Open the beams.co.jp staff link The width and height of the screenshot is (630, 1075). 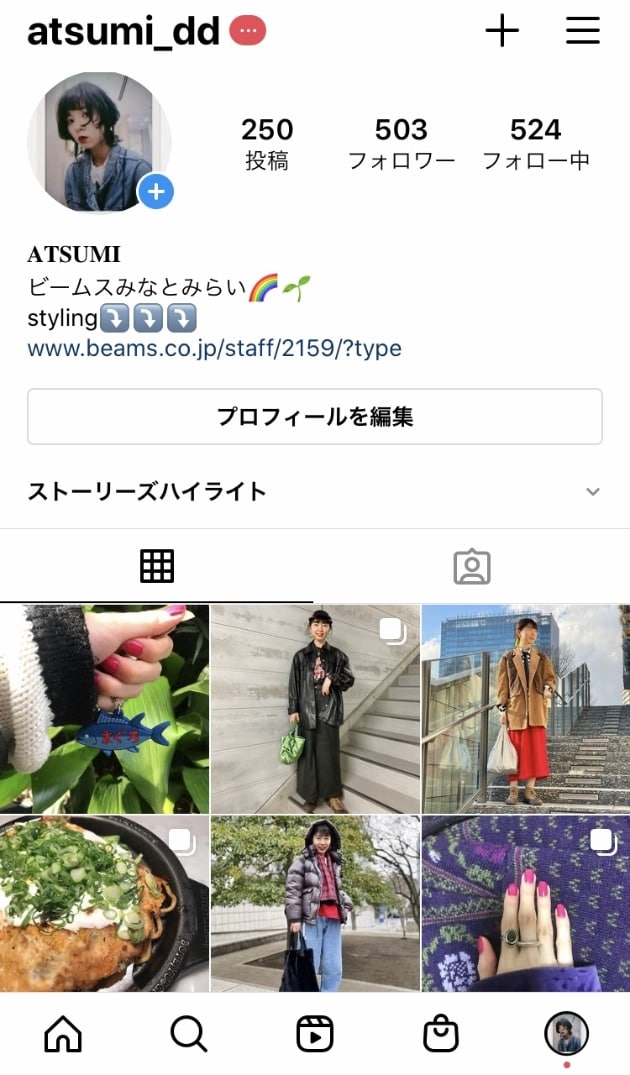(x=214, y=348)
